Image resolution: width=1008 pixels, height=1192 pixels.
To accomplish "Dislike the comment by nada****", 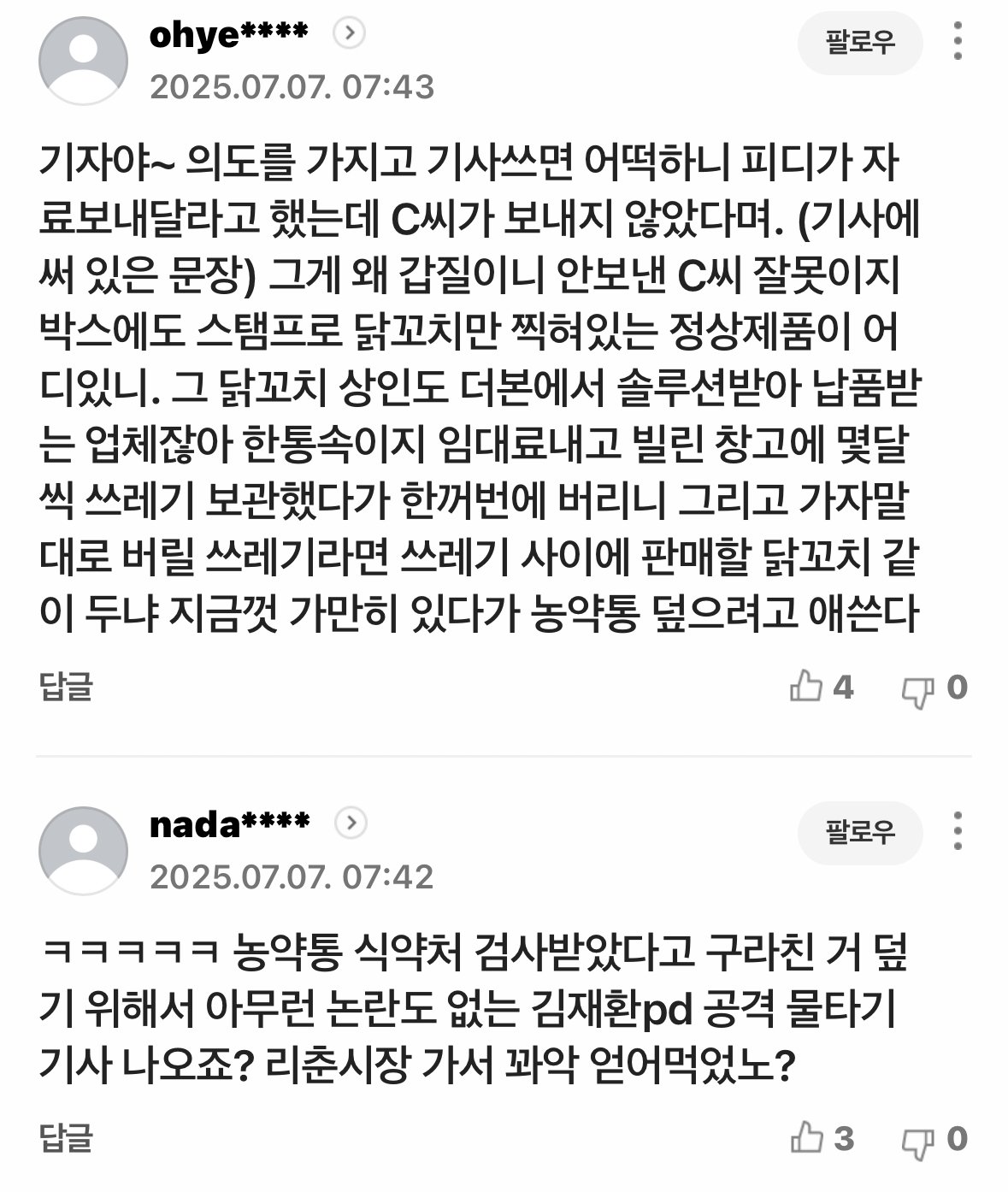I will [x=919, y=1140].
